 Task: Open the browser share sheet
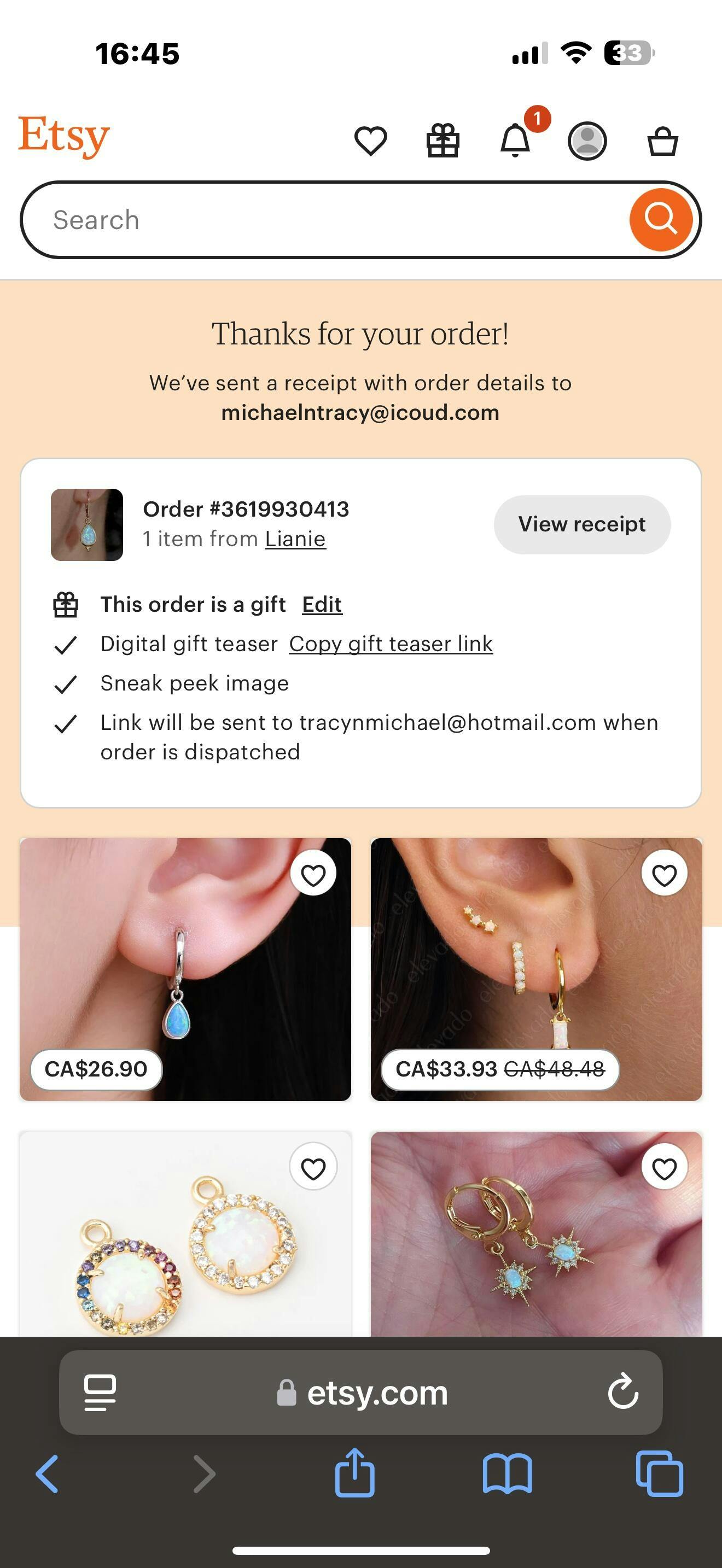(x=355, y=1473)
